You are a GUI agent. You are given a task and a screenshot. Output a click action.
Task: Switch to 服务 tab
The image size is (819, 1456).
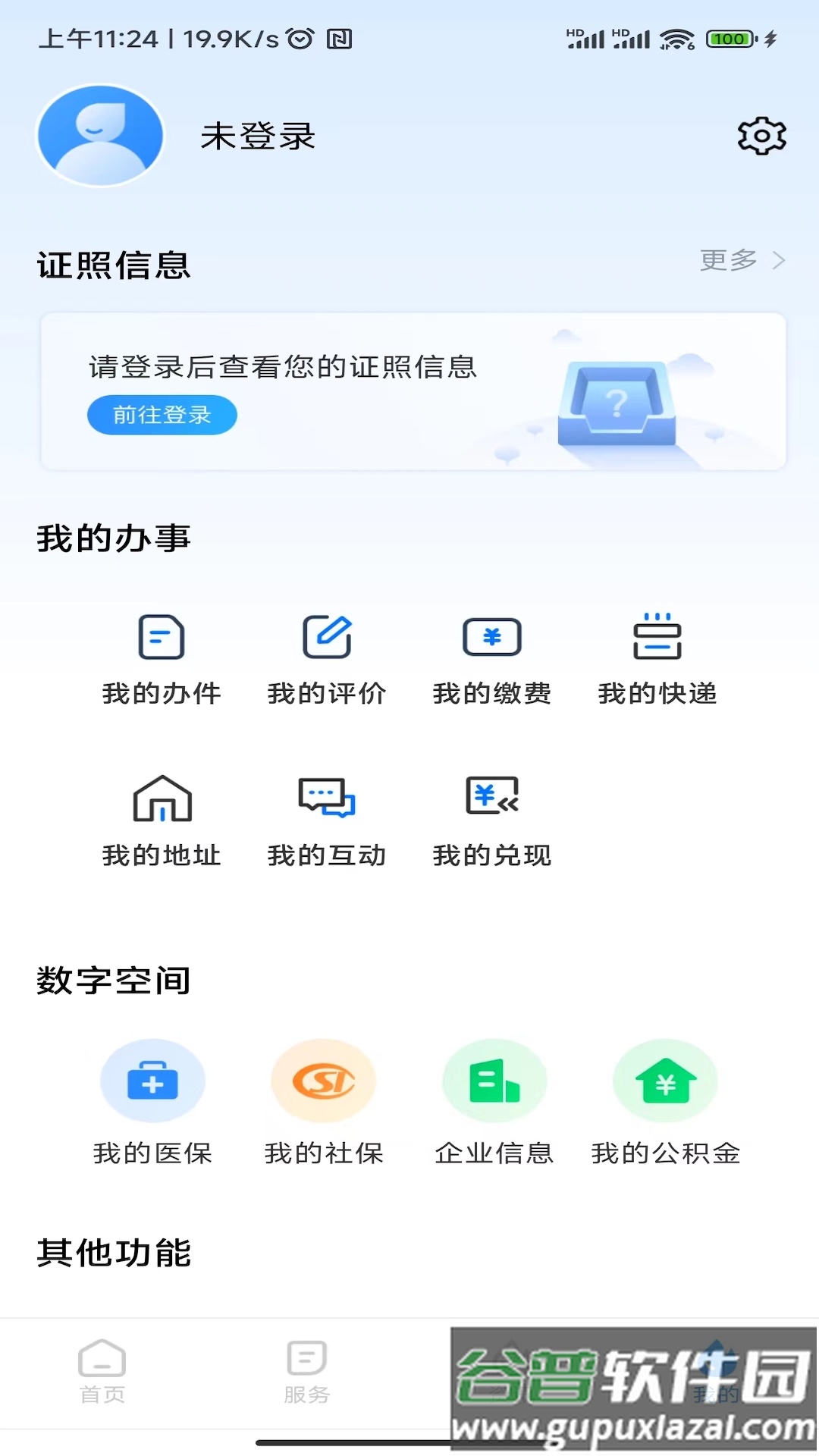307,1372
